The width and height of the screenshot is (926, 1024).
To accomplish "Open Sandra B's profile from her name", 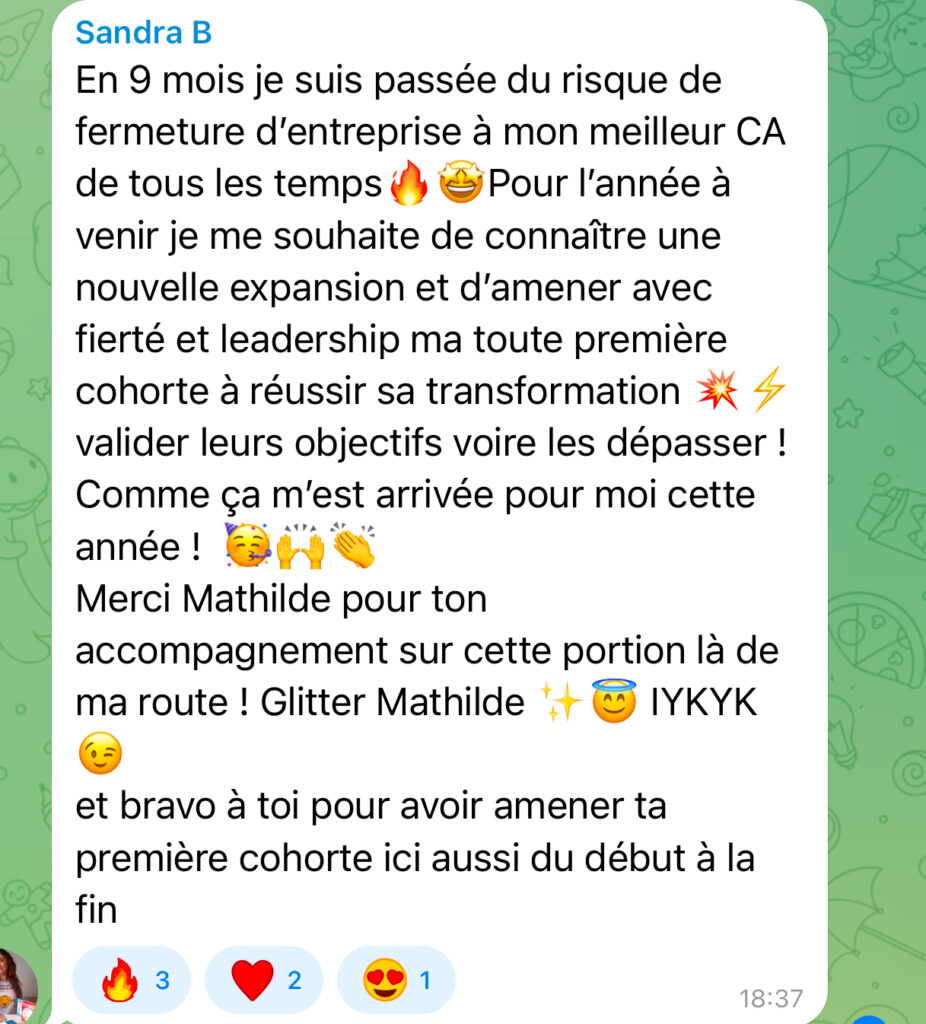I will tap(143, 33).
